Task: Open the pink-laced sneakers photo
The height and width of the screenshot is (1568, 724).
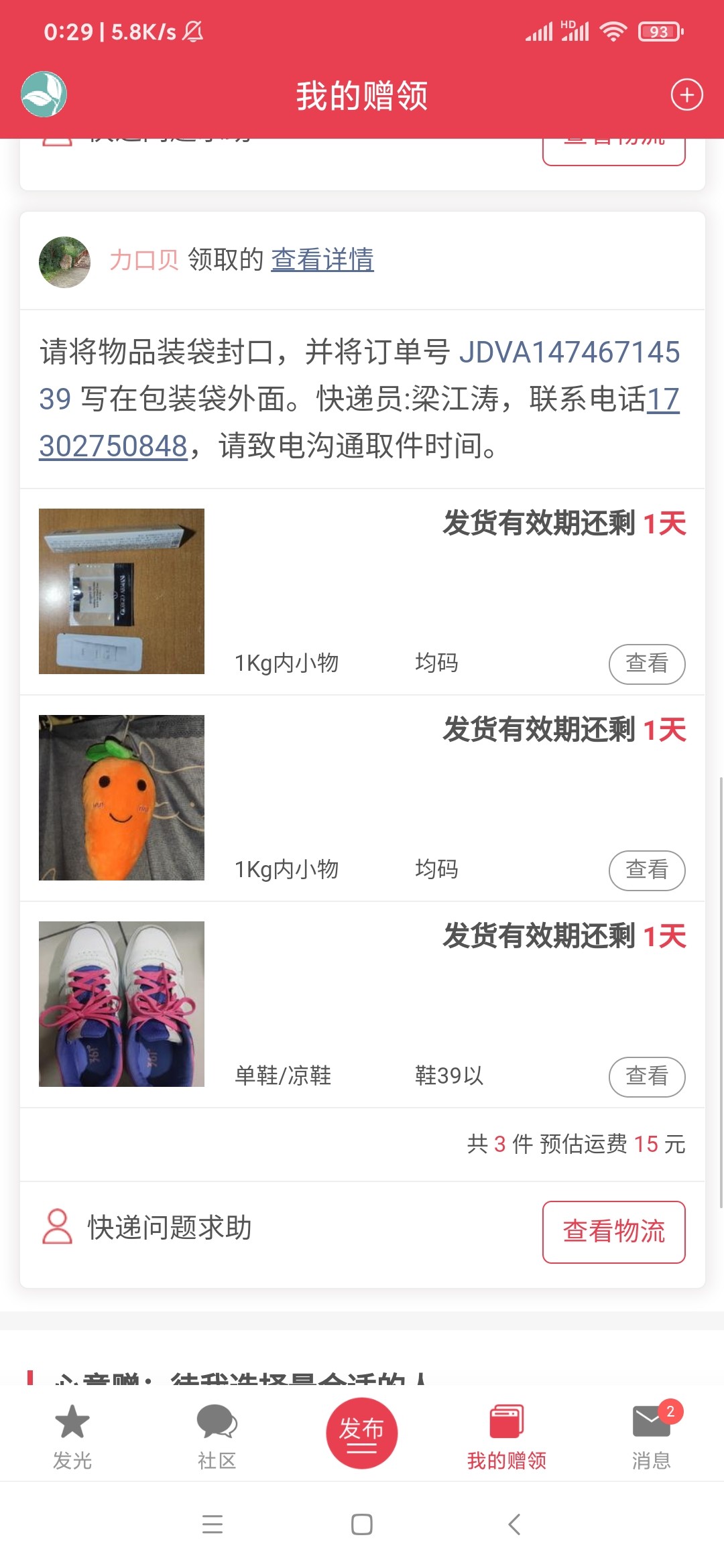Action: [121, 1004]
